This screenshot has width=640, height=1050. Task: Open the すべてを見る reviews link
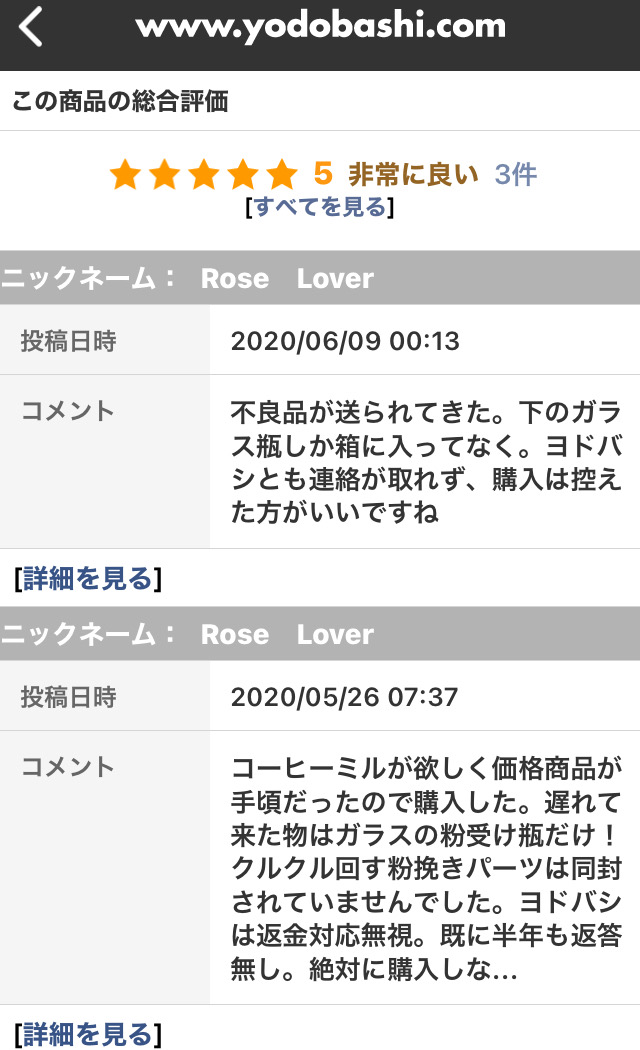[x=319, y=207]
